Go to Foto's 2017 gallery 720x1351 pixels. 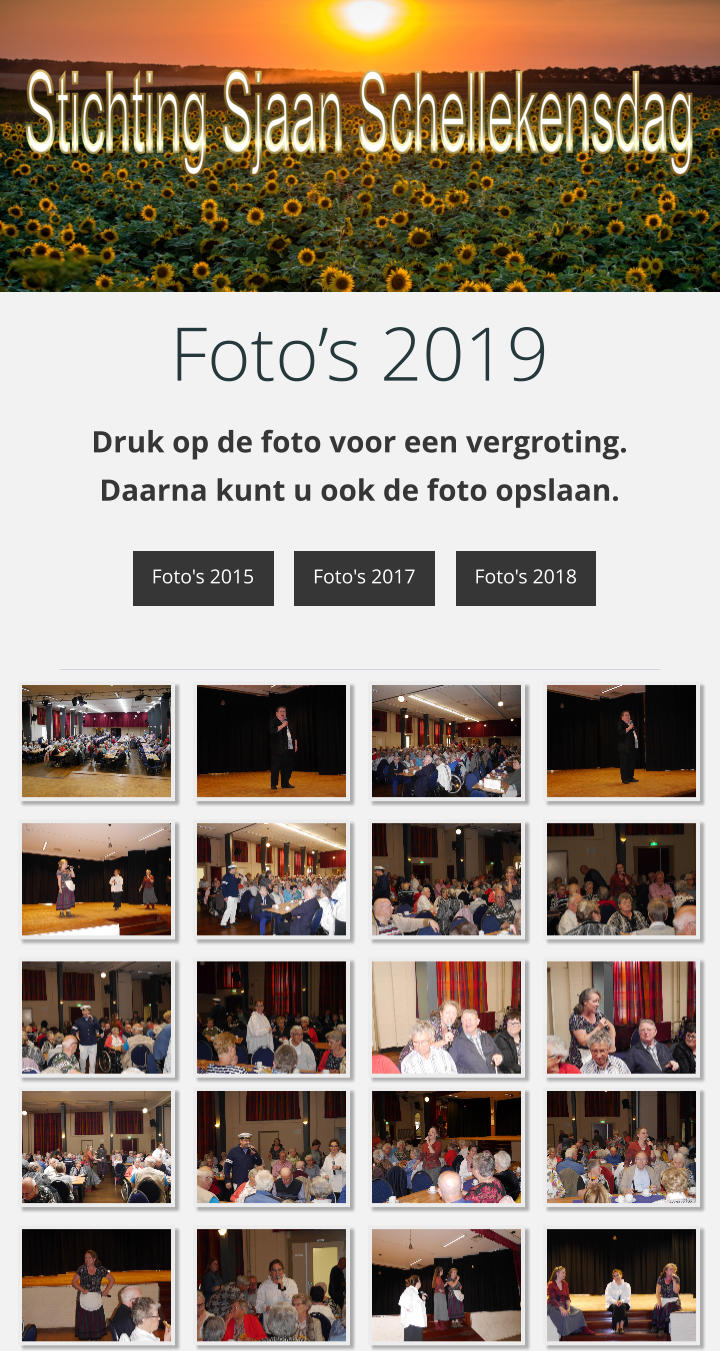(x=364, y=578)
